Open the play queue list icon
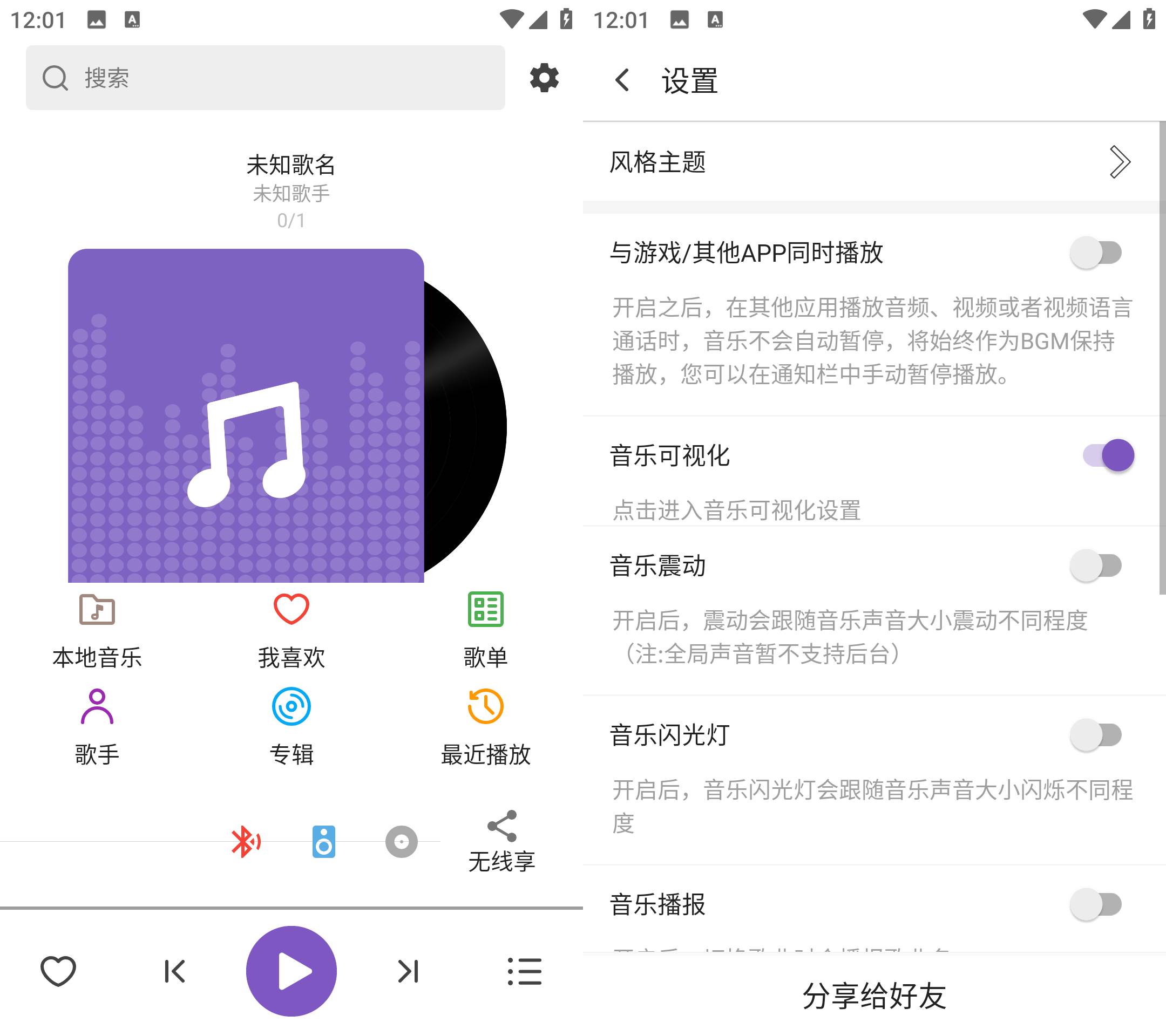The image size is (1166, 1036). 524,970
